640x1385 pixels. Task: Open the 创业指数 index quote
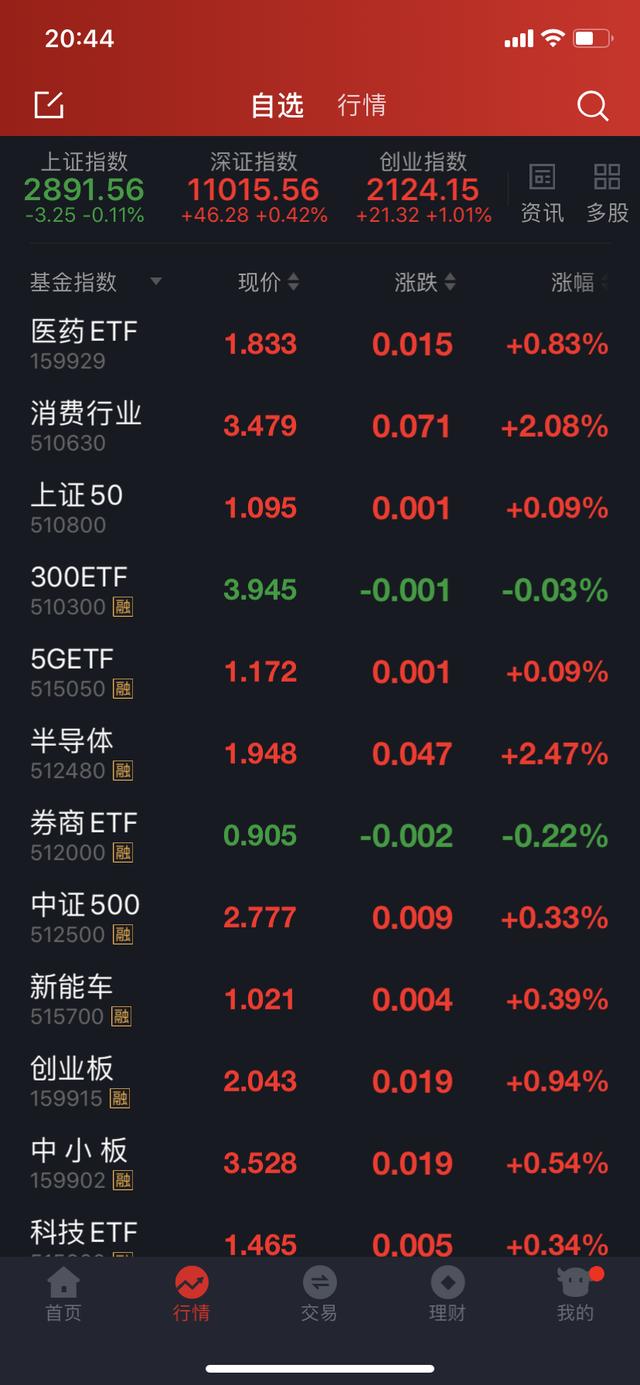click(x=423, y=188)
